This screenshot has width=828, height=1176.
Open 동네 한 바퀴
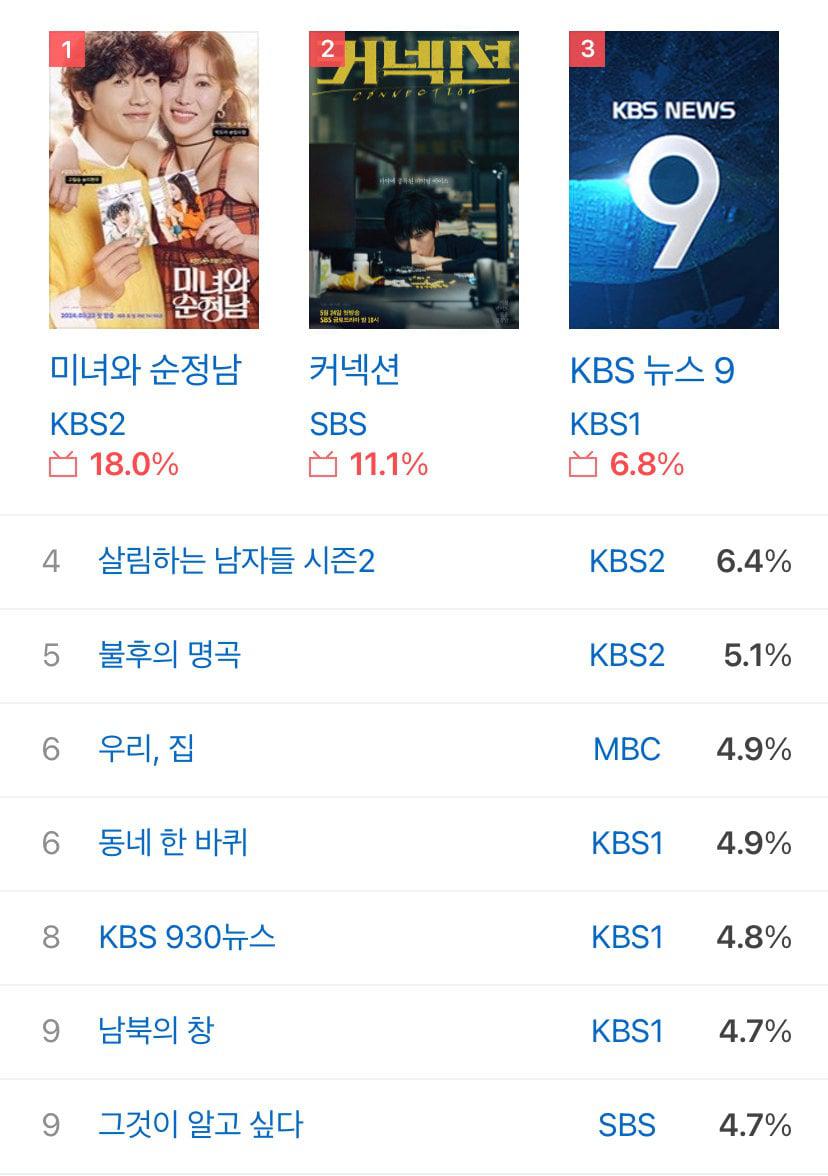173,843
